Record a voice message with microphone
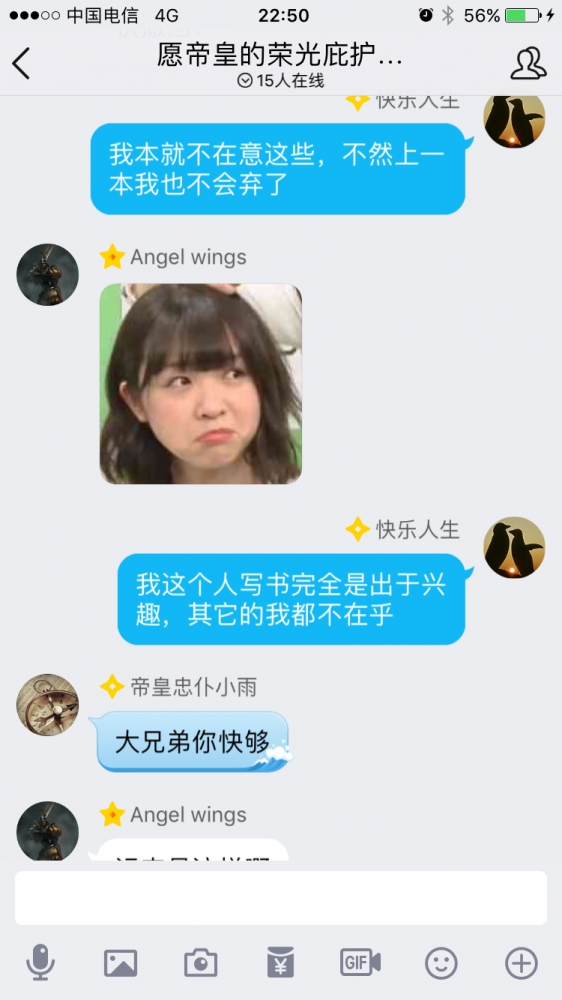This screenshot has width=562, height=1000. tap(40, 962)
